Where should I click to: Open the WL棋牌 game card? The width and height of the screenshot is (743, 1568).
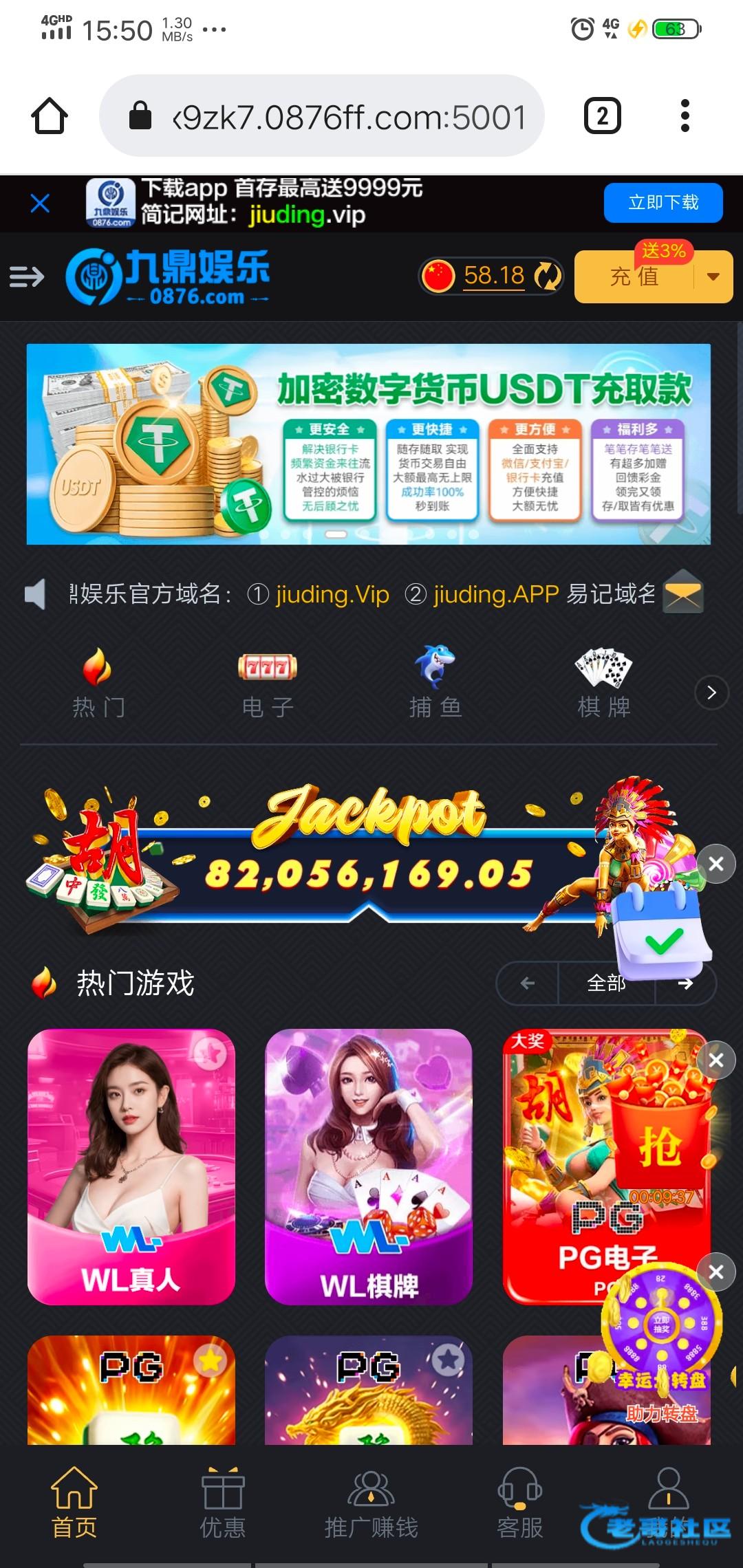click(369, 1166)
